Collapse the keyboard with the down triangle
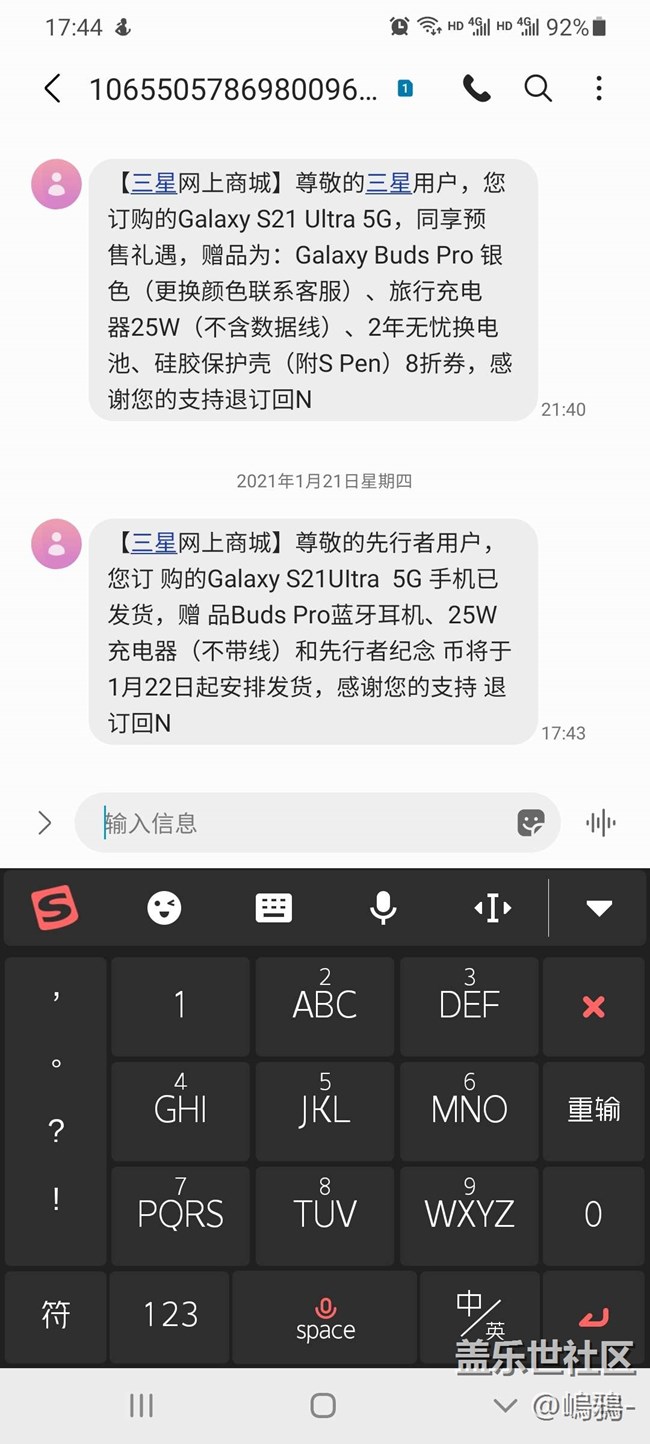Image resolution: width=650 pixels, height=1444 pixels. coord(599,908)
